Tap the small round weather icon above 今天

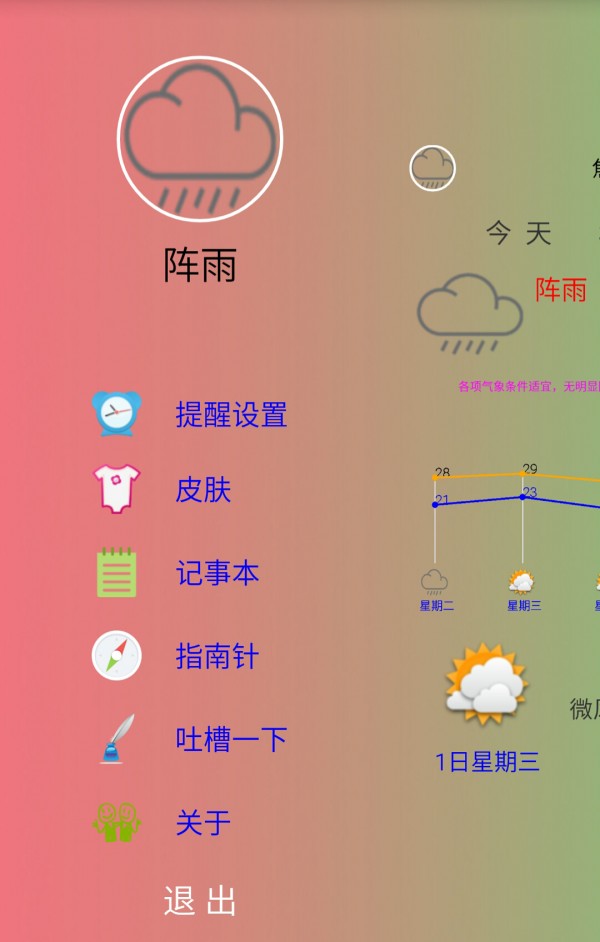pyautogui.click(x=432, y=168)
